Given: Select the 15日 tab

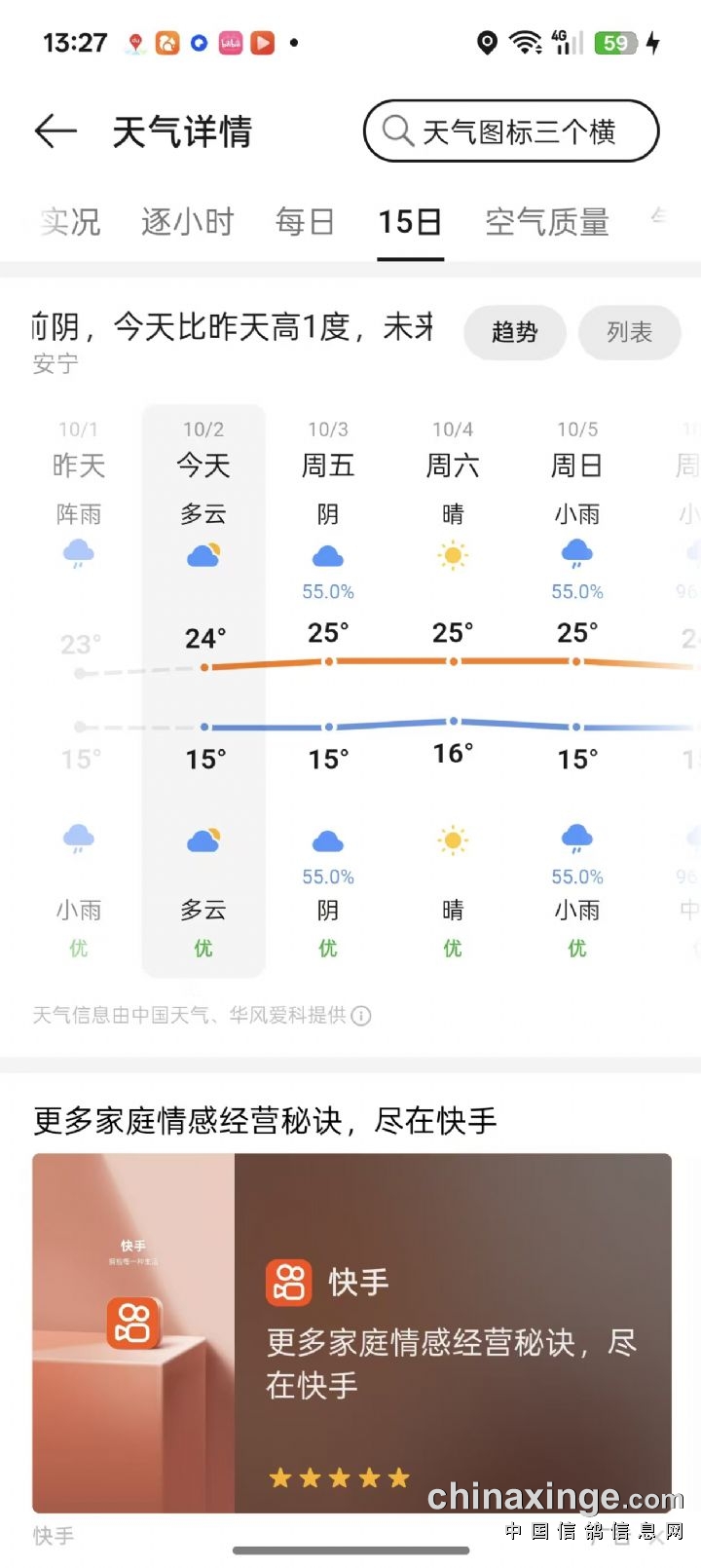Looking at the screenshot, I should [410, 222].
